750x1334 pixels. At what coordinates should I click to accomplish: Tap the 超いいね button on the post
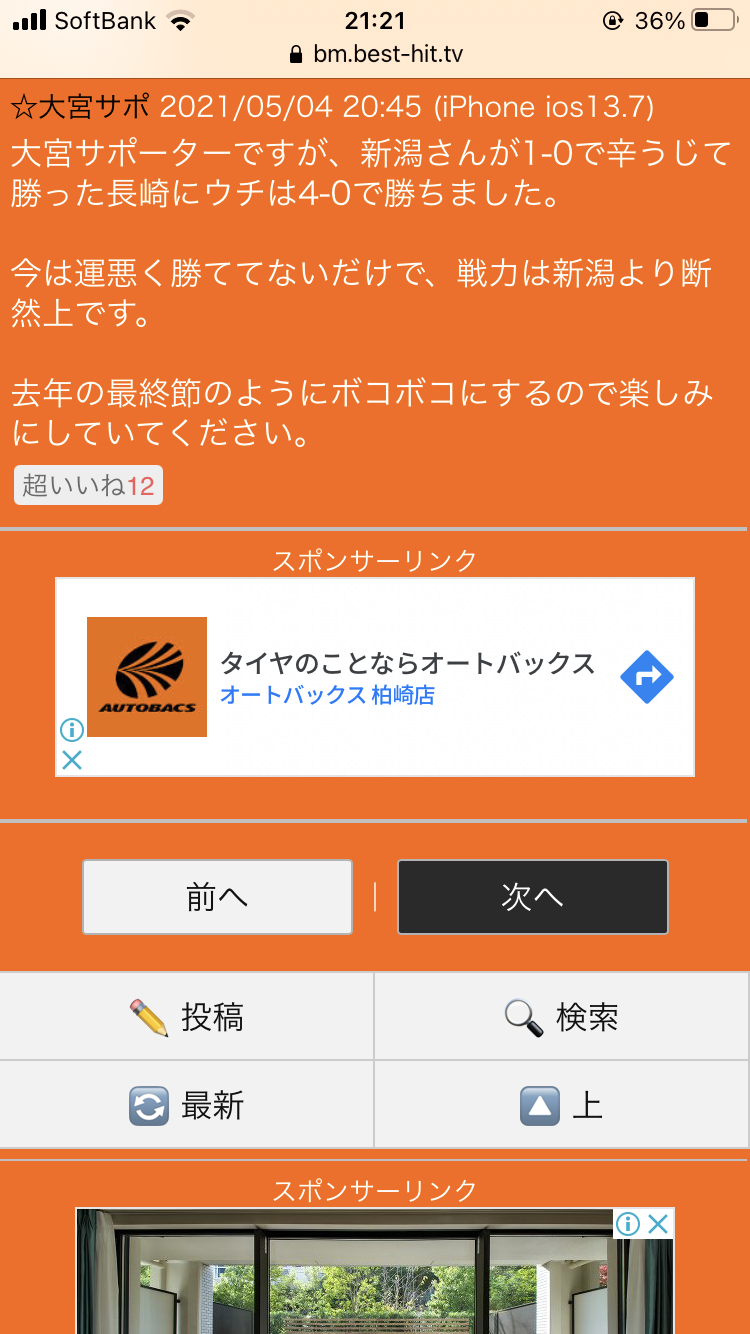coord(88,486)
